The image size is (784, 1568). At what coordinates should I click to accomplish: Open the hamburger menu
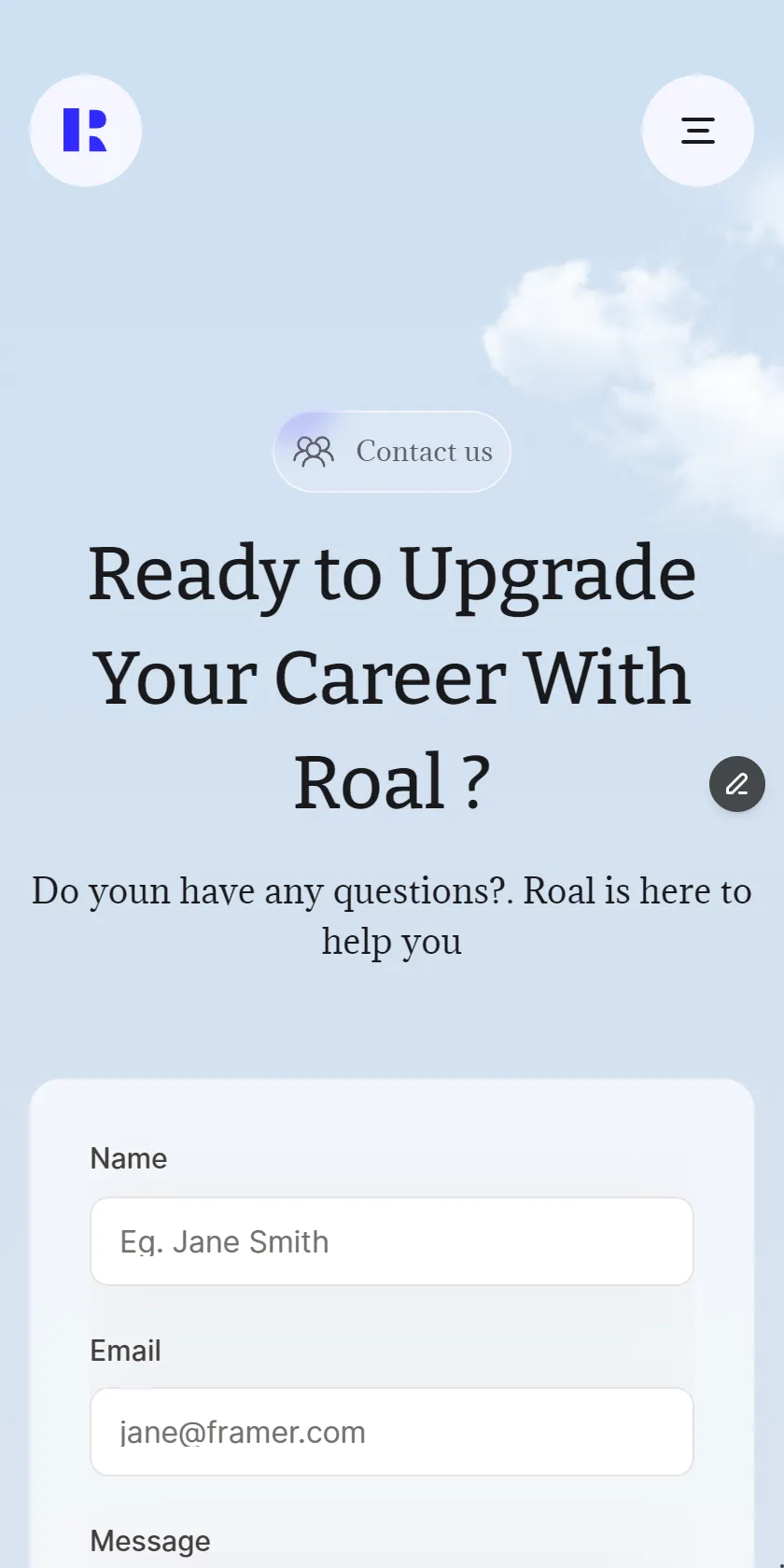(x=697, y=131)
